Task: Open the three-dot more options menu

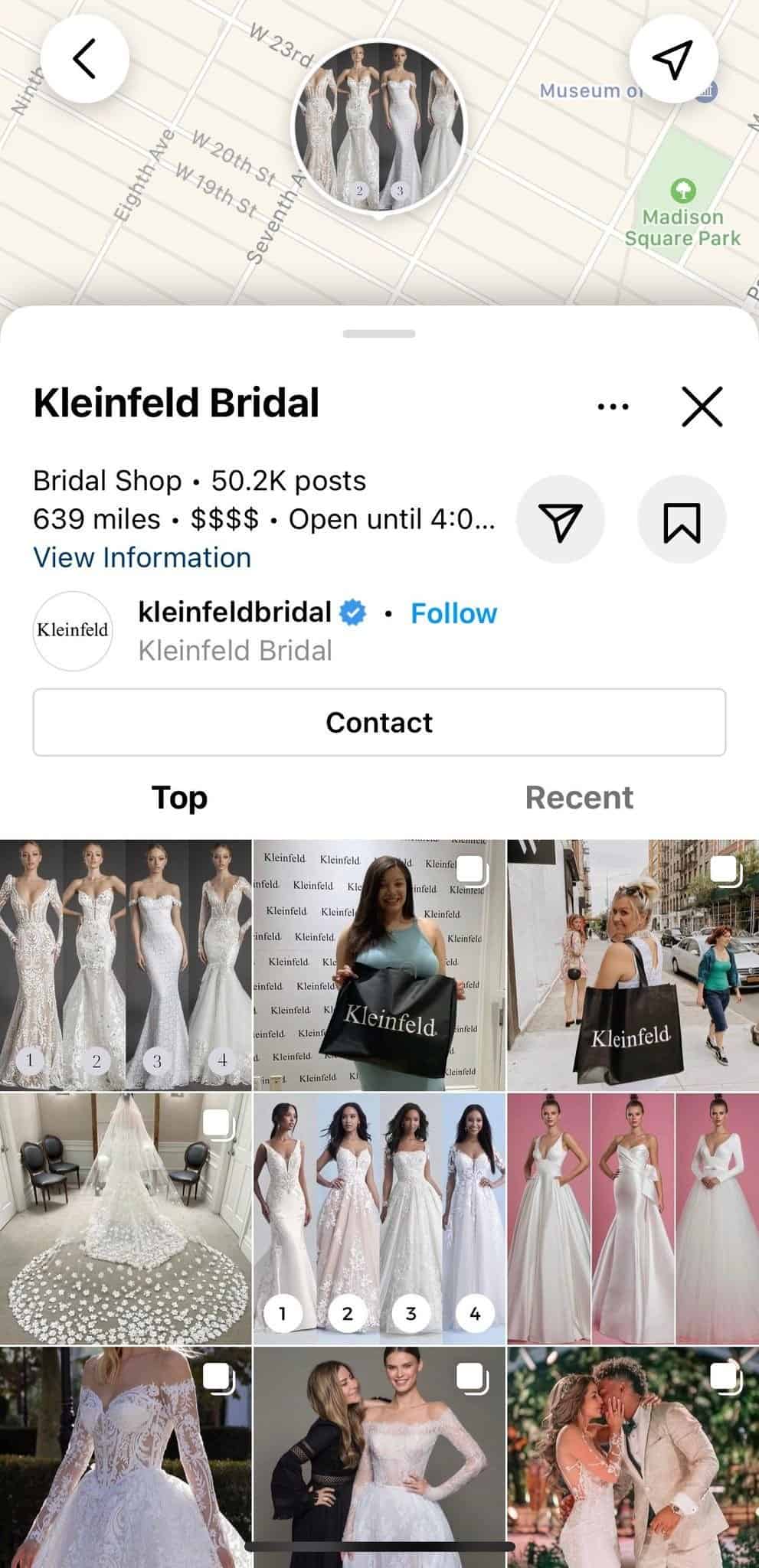Action: pyautogui.click(x=613, y=406)
